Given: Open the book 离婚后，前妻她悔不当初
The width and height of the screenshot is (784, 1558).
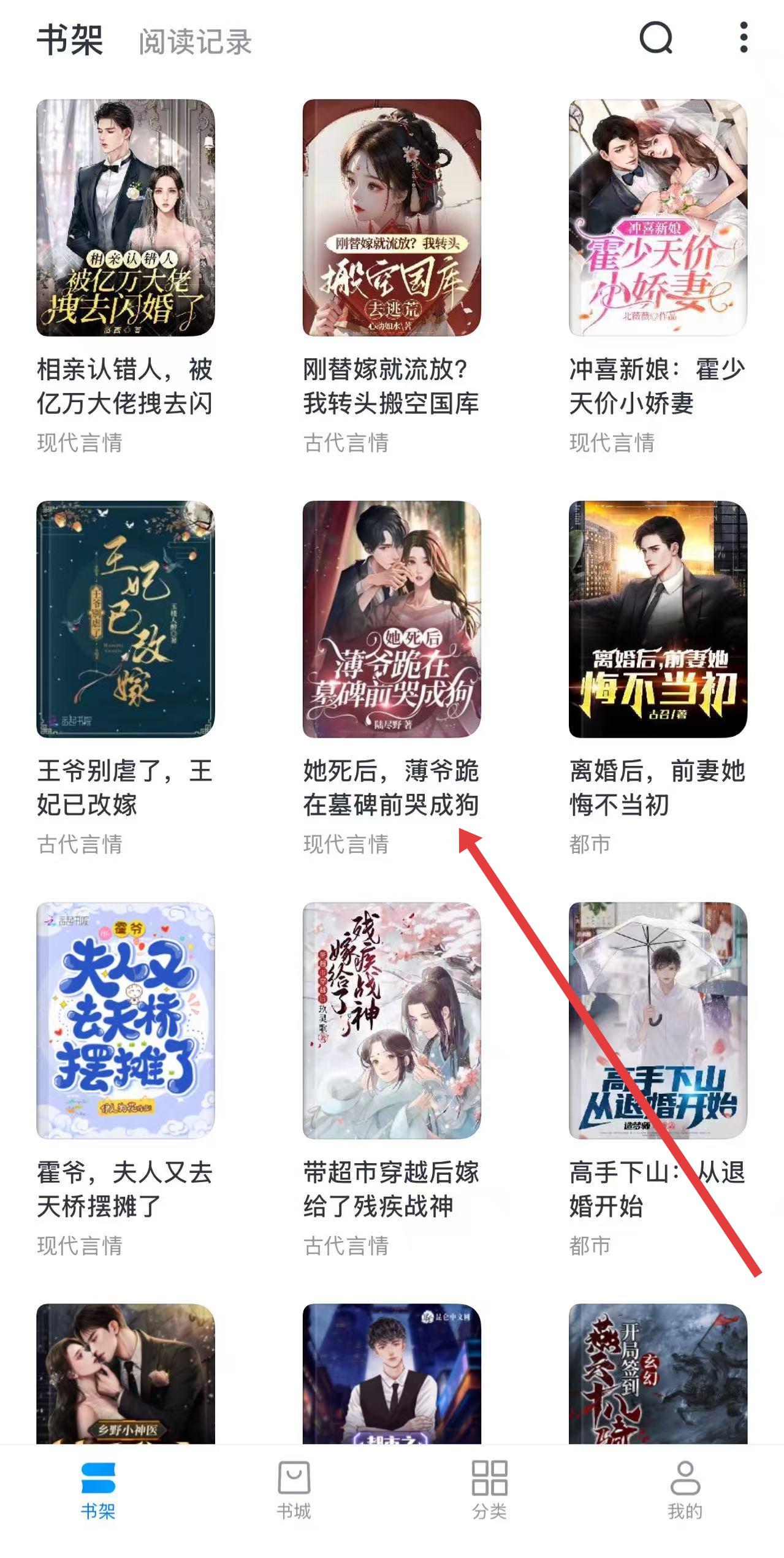Looking at the screenshot, I should [x=658, y=619].
